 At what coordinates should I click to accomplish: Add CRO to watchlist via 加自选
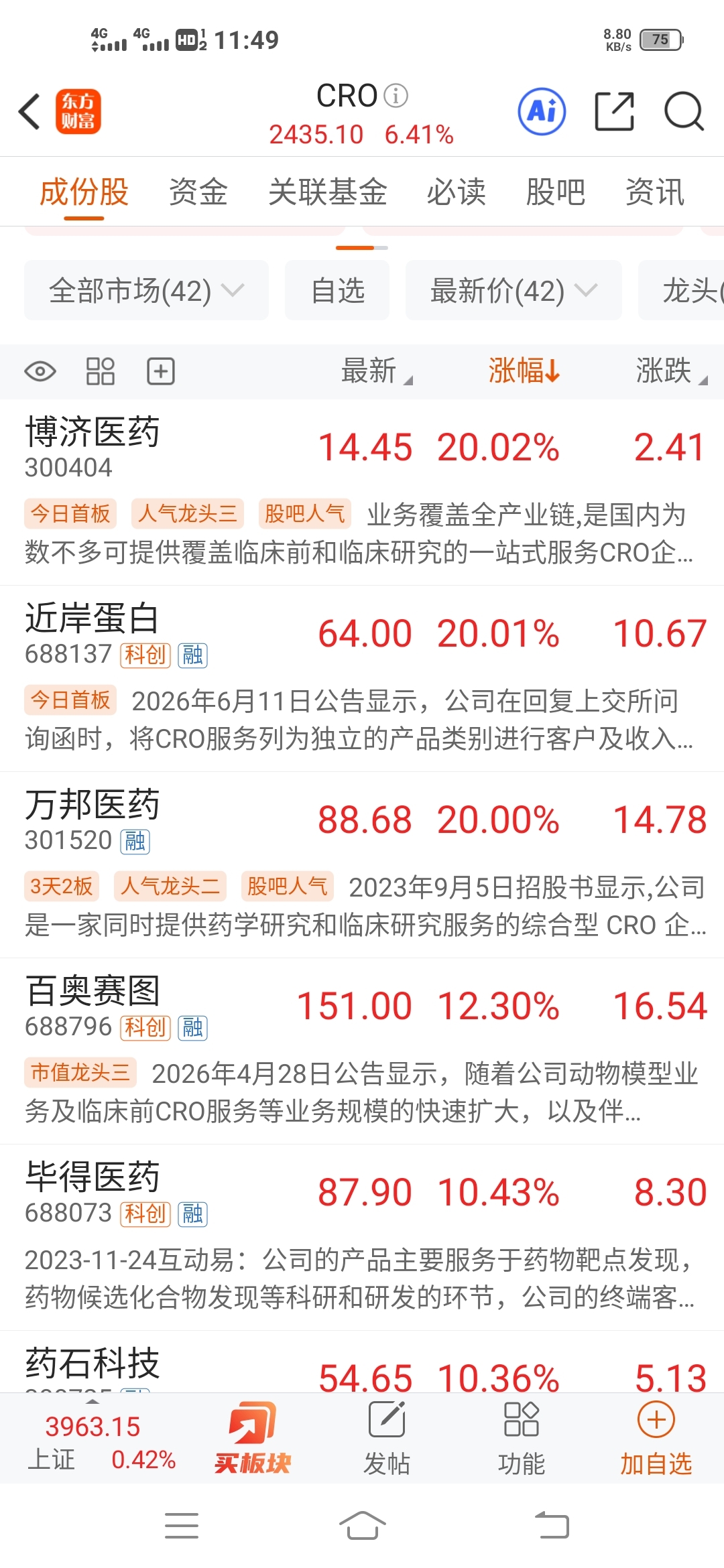tap(656, 1438)
